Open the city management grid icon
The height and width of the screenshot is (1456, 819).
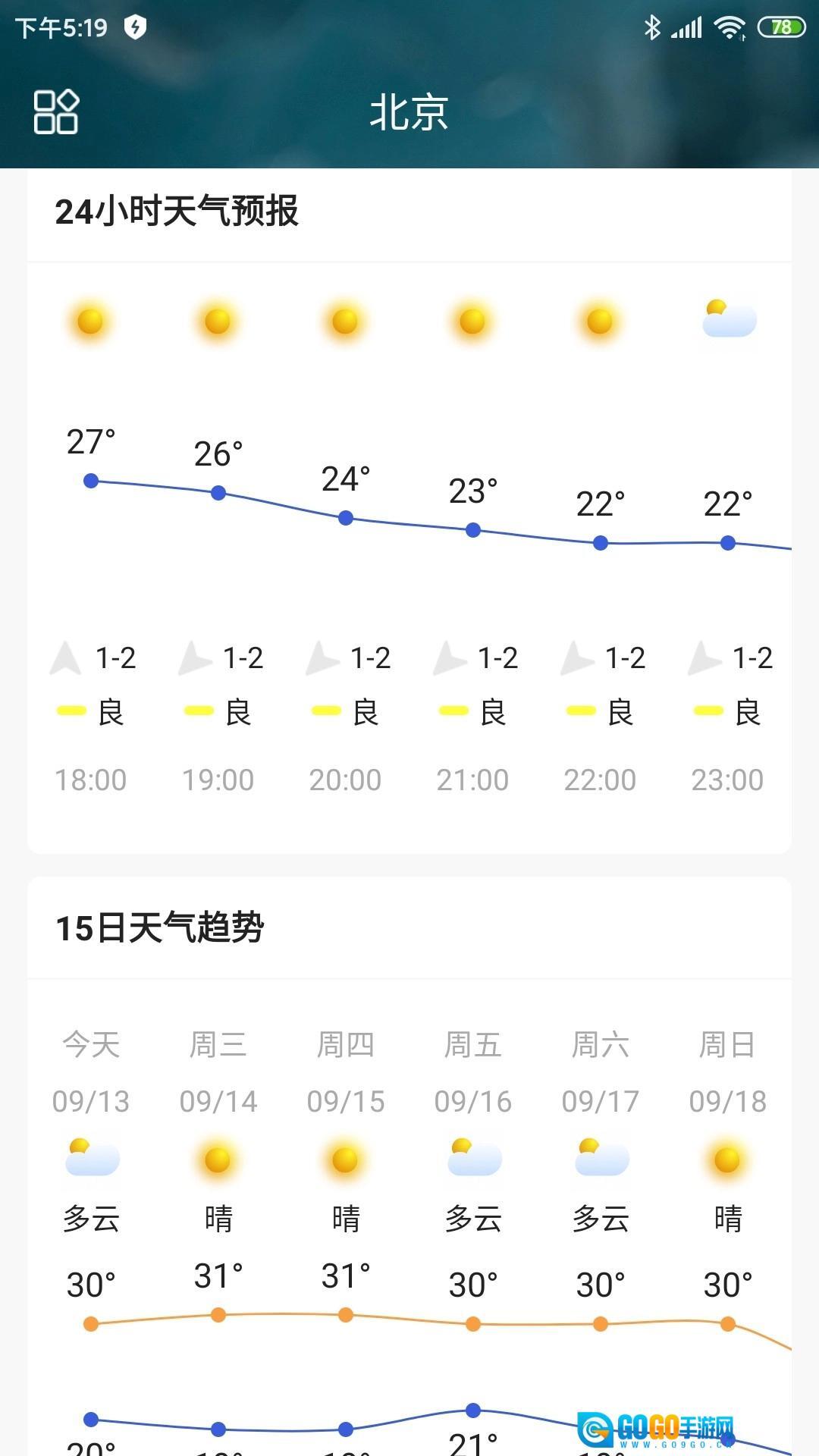[x=56, y=112]
